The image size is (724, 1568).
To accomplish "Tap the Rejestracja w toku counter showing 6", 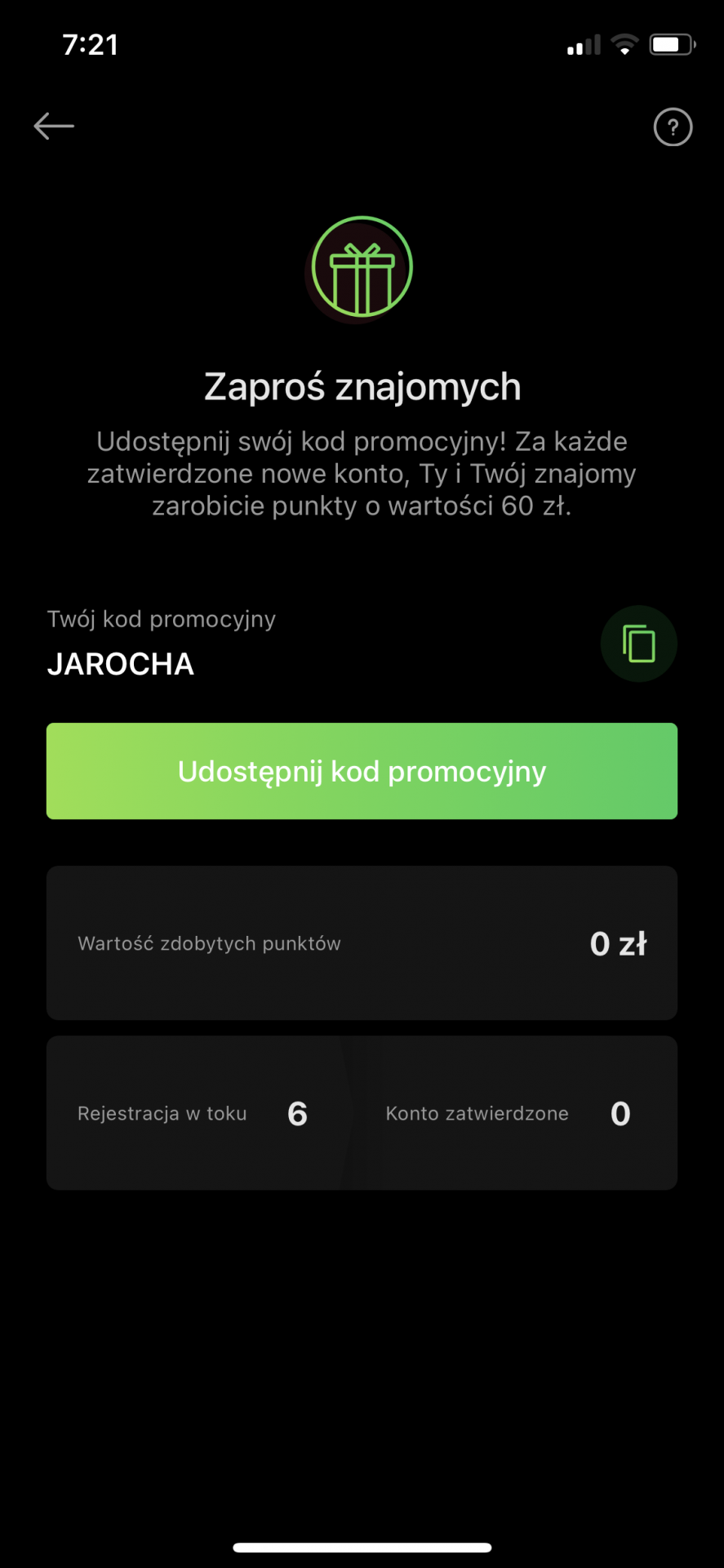I will tap(297, 1113).
